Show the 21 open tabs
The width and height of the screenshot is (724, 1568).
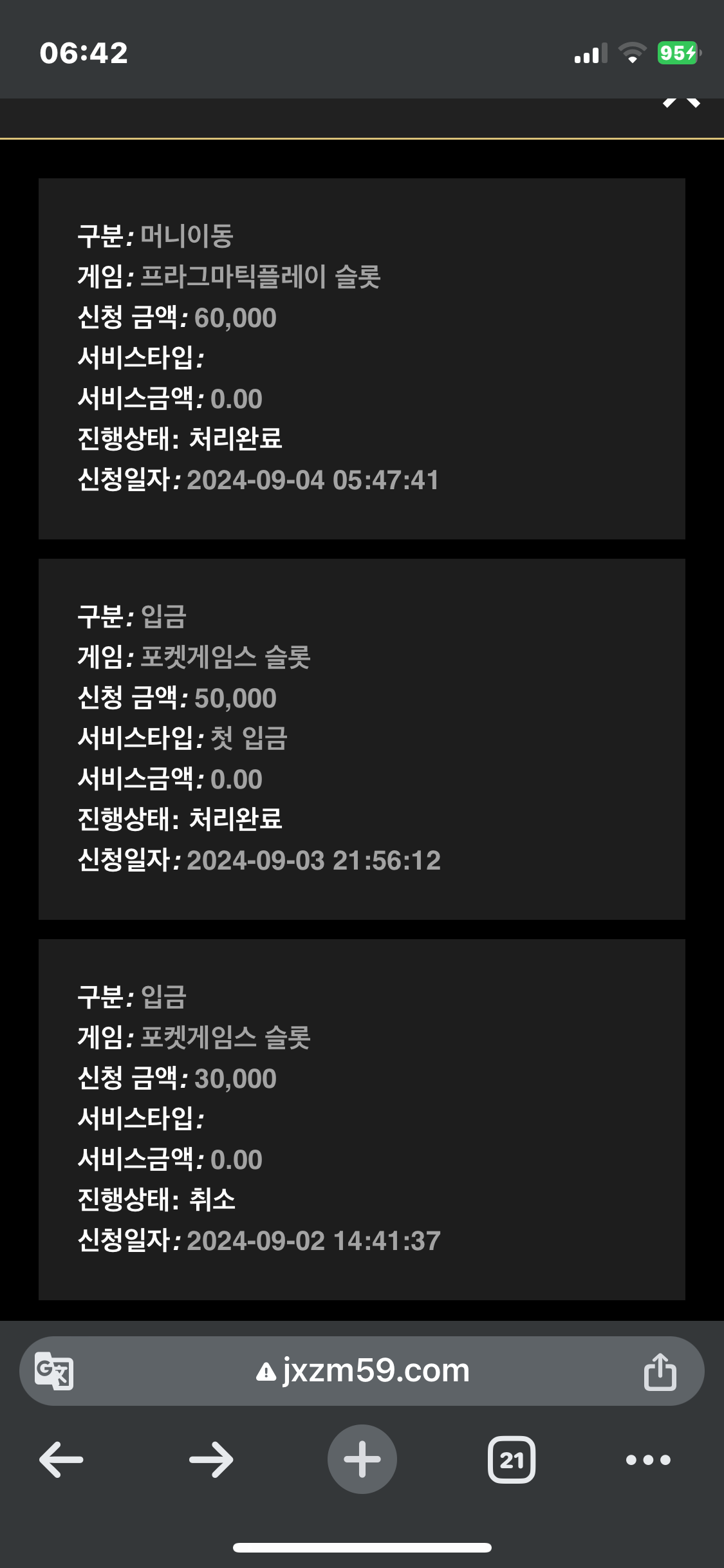pyautogui.click(x=512, y=1460)
